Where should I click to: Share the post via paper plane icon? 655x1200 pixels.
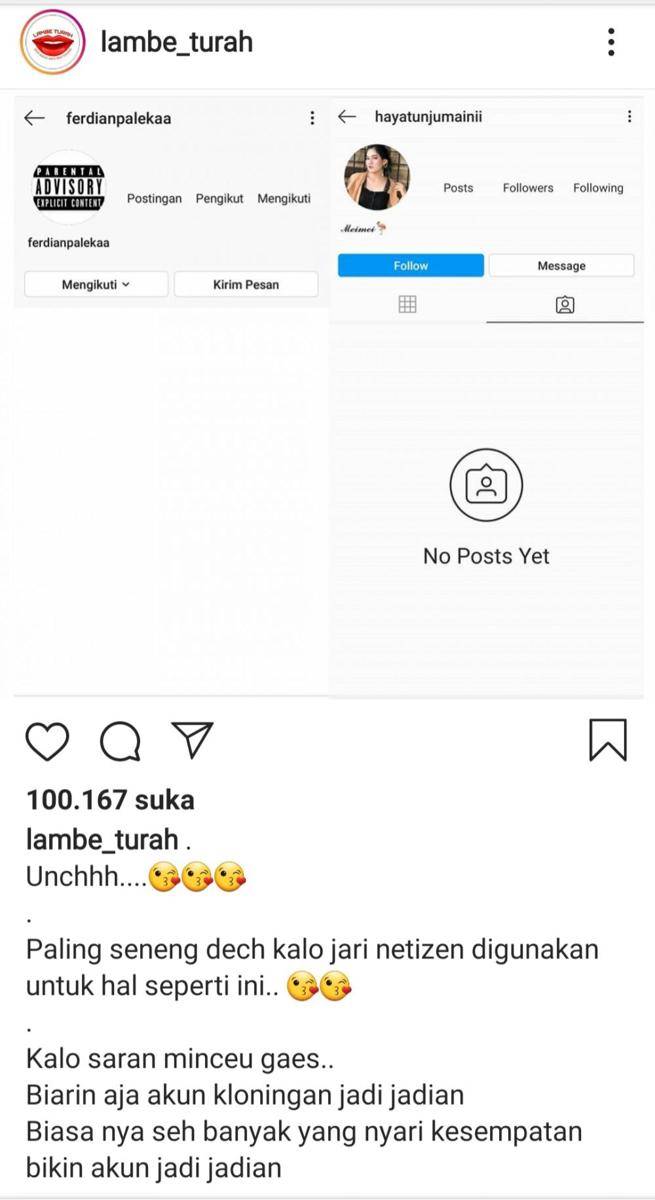pyautogui.click(x=192, y=739)
